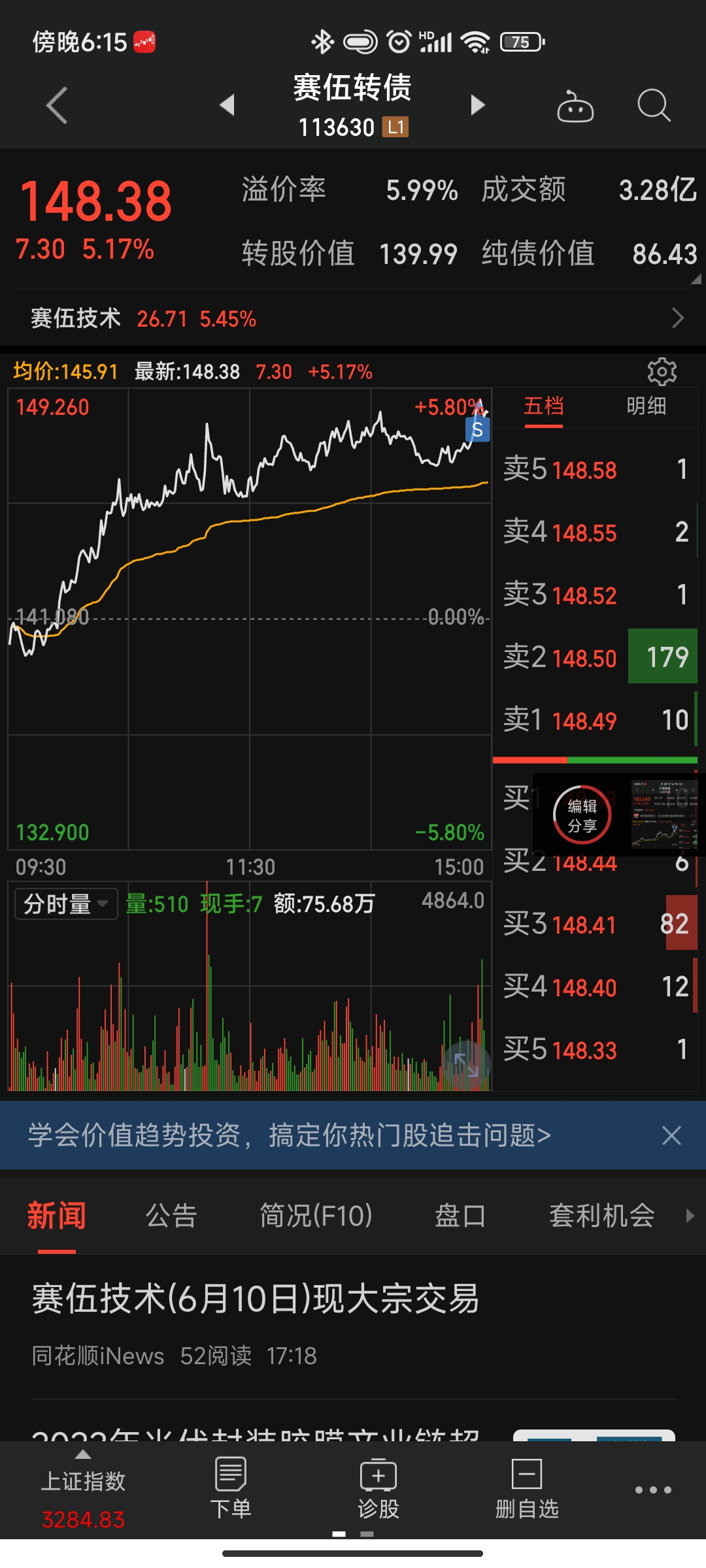Screen dimensions: 706x1568
Task: Open the search magnifier
Action: (x=653, y=105)
